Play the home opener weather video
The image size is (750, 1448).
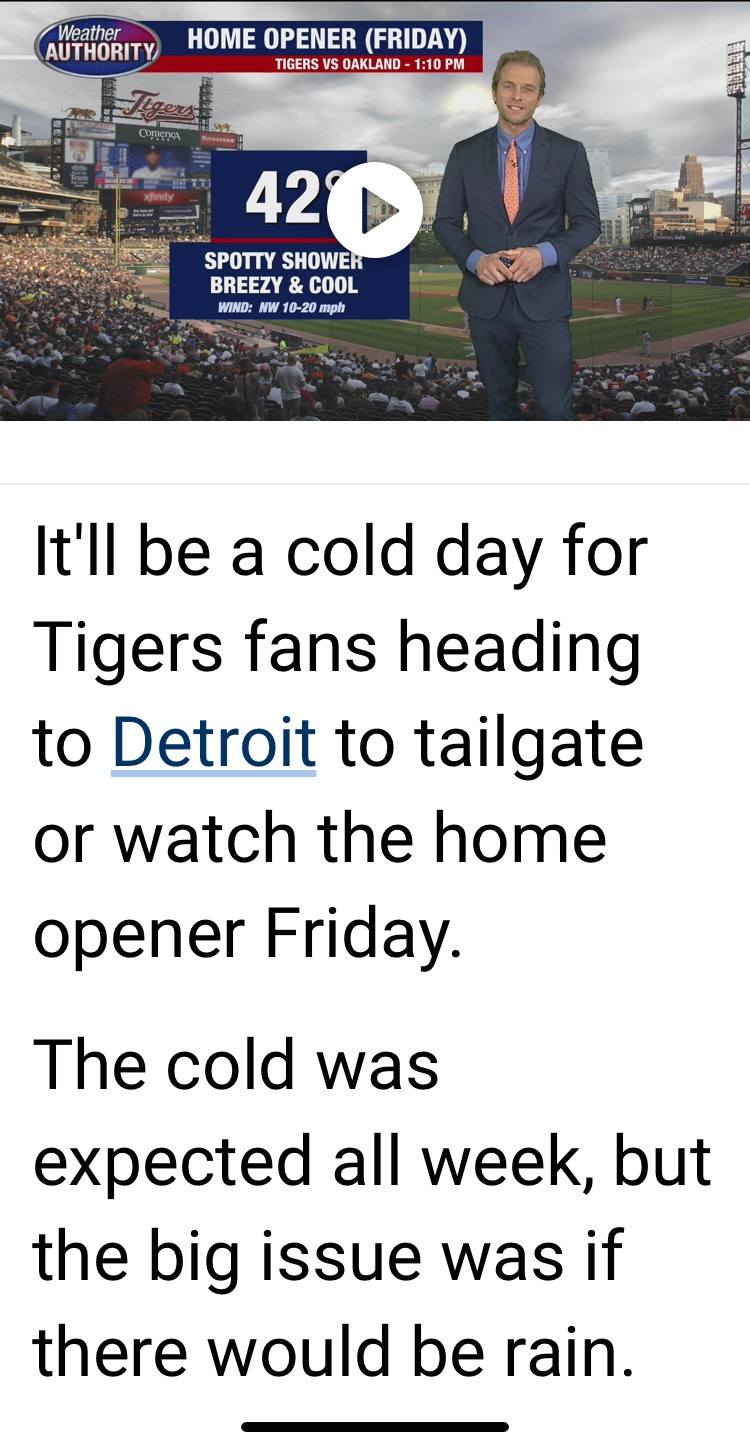pyautogui.click(x=375, y=210)
